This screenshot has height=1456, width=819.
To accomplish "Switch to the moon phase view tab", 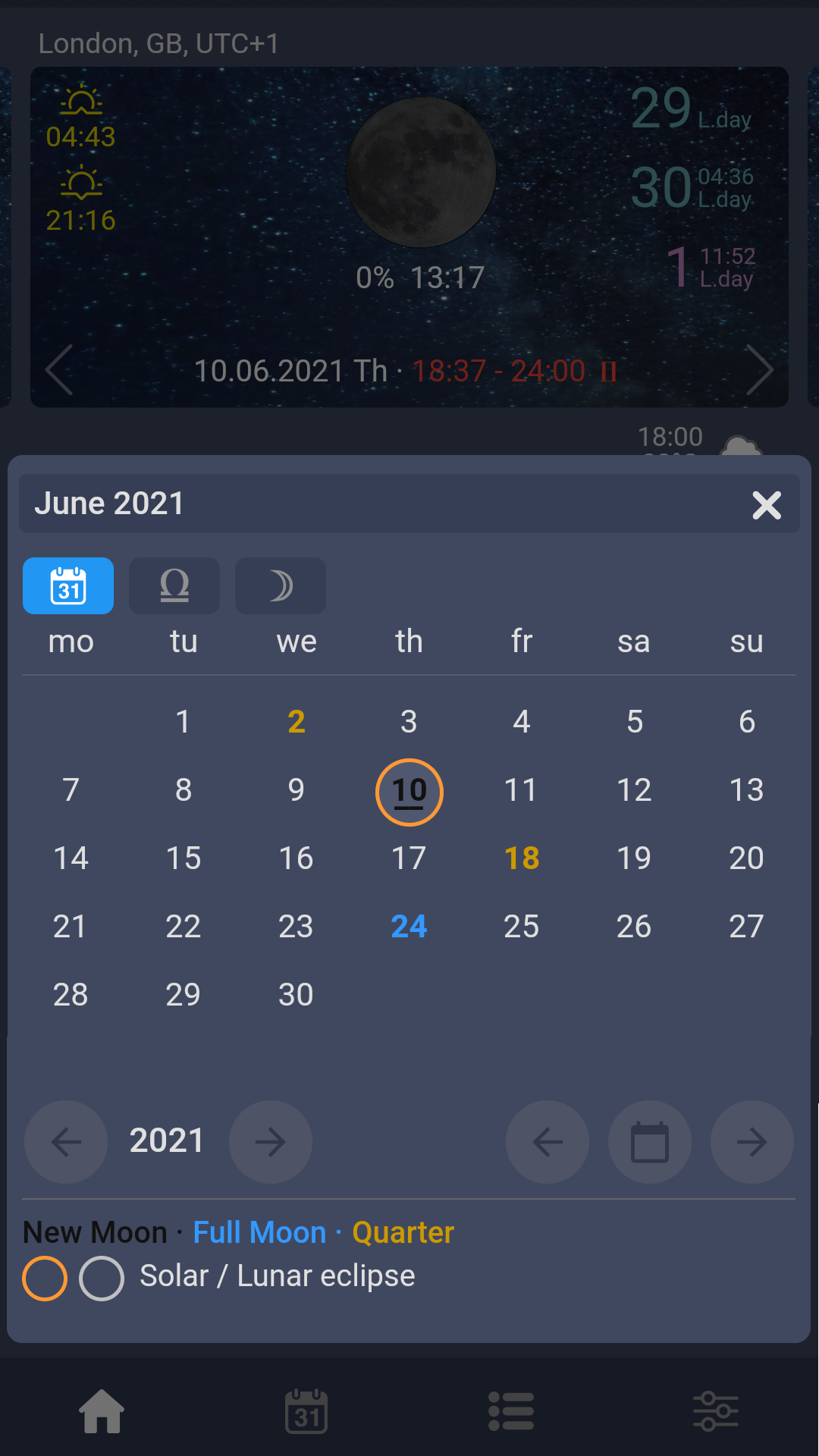I will click(x=281, y=585).
